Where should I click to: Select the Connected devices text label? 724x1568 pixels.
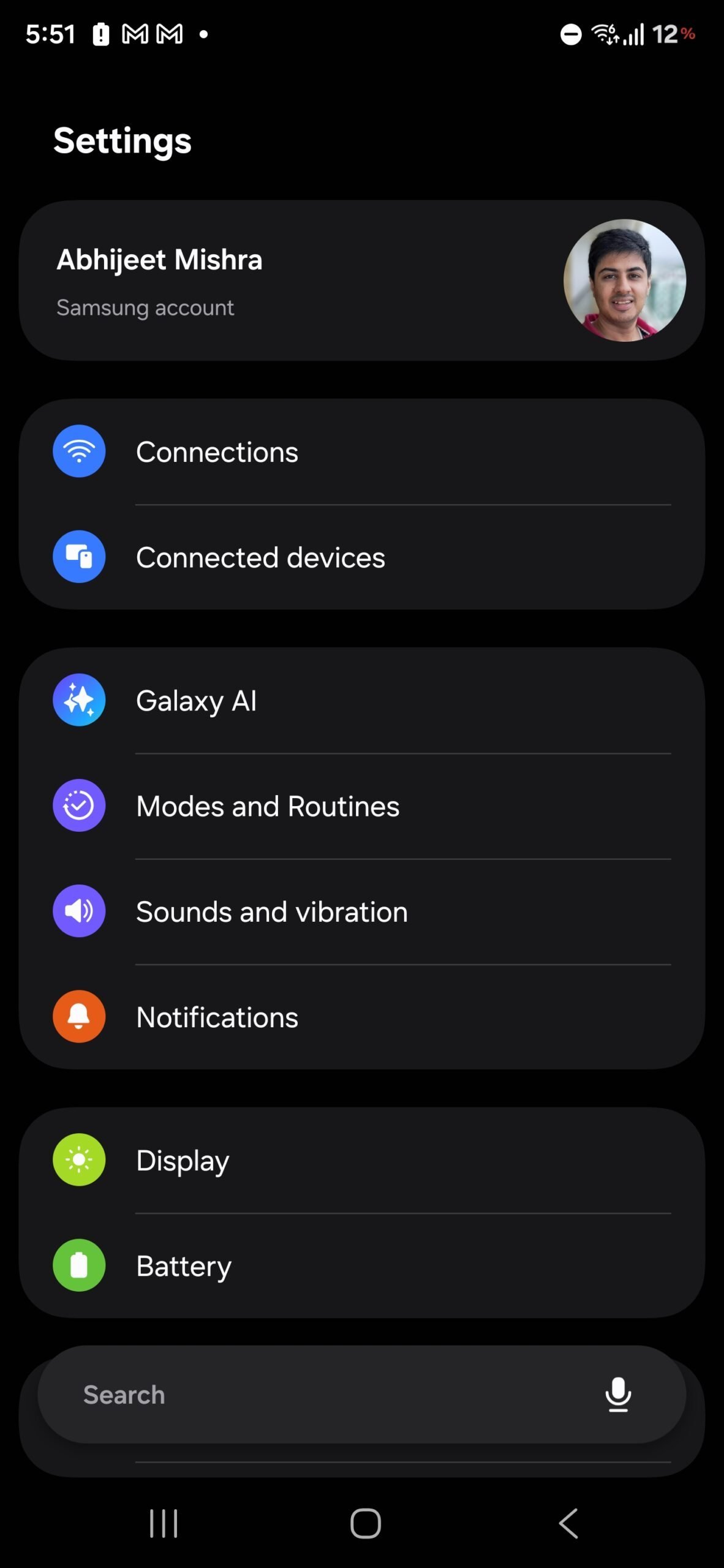pyautogui.click(x=260, y=557)
